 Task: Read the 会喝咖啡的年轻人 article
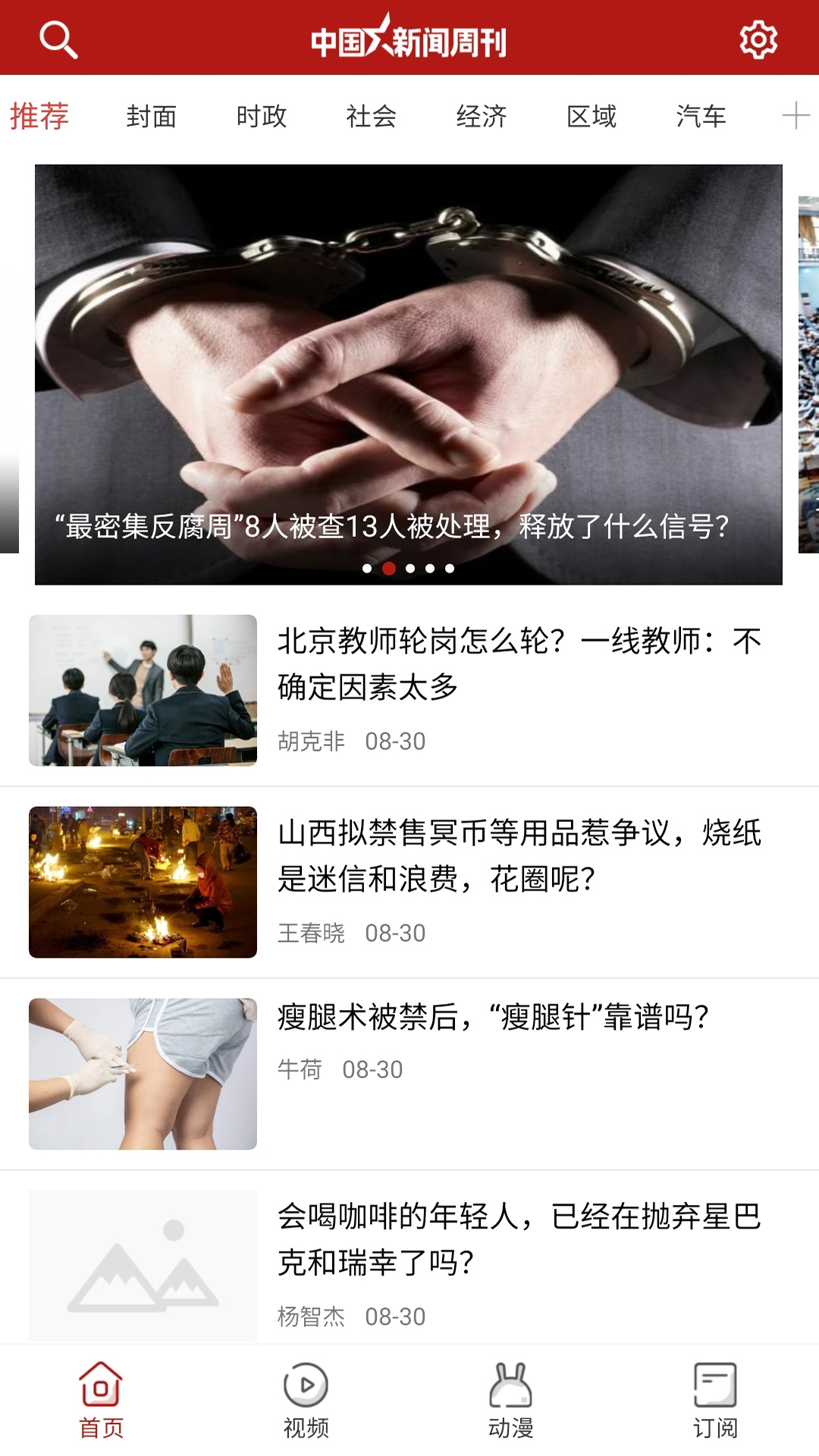pos(519,1239)
